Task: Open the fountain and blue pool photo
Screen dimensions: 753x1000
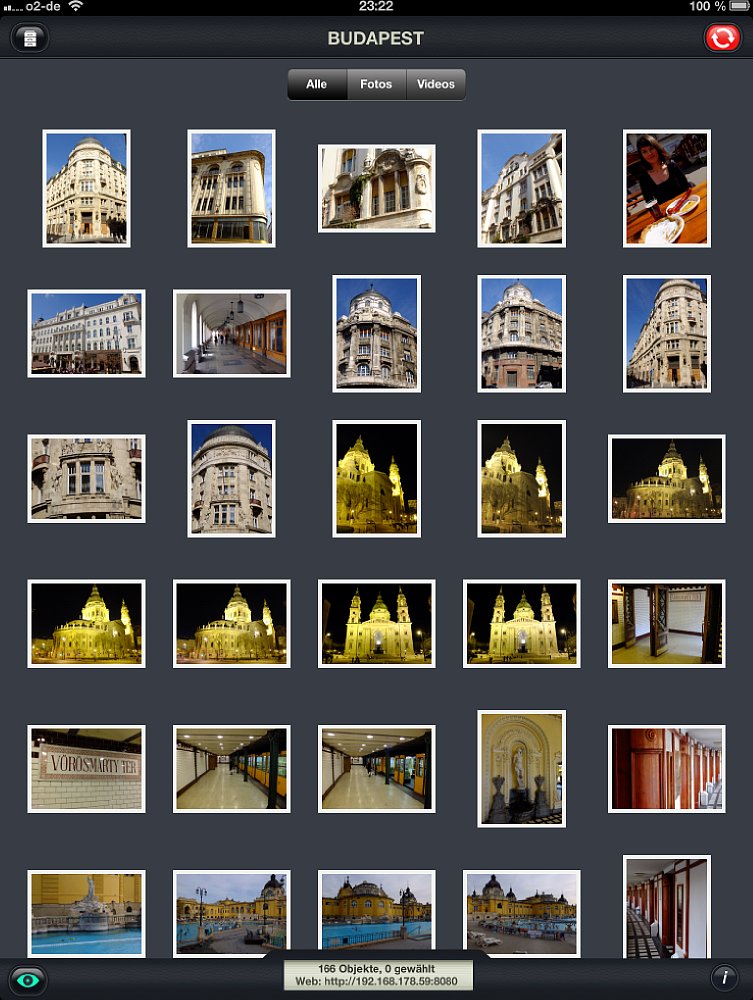Action: point(86,913)
